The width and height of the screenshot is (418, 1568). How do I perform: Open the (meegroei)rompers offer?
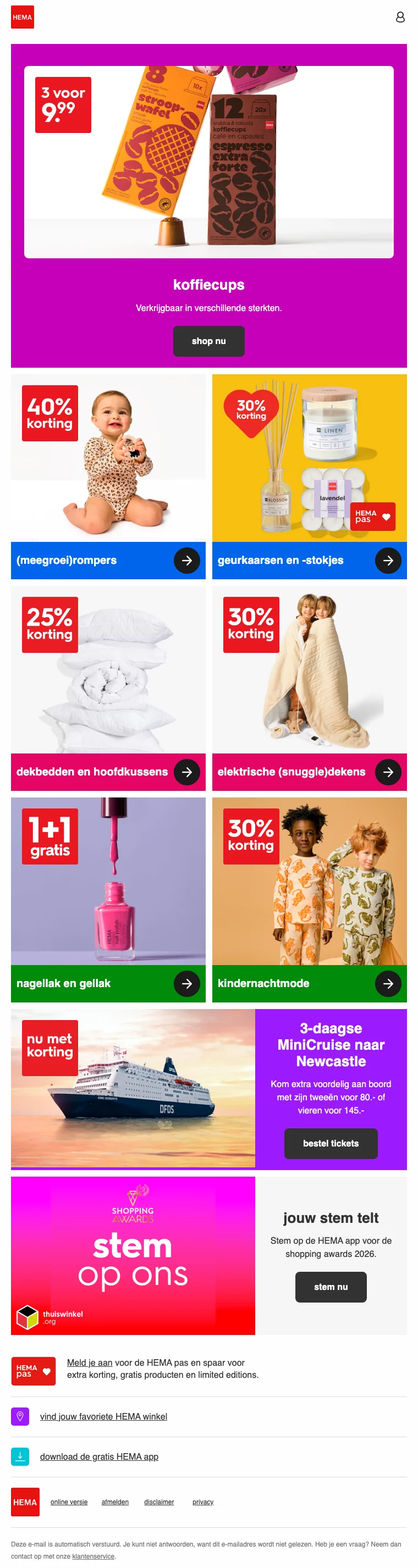108,560
